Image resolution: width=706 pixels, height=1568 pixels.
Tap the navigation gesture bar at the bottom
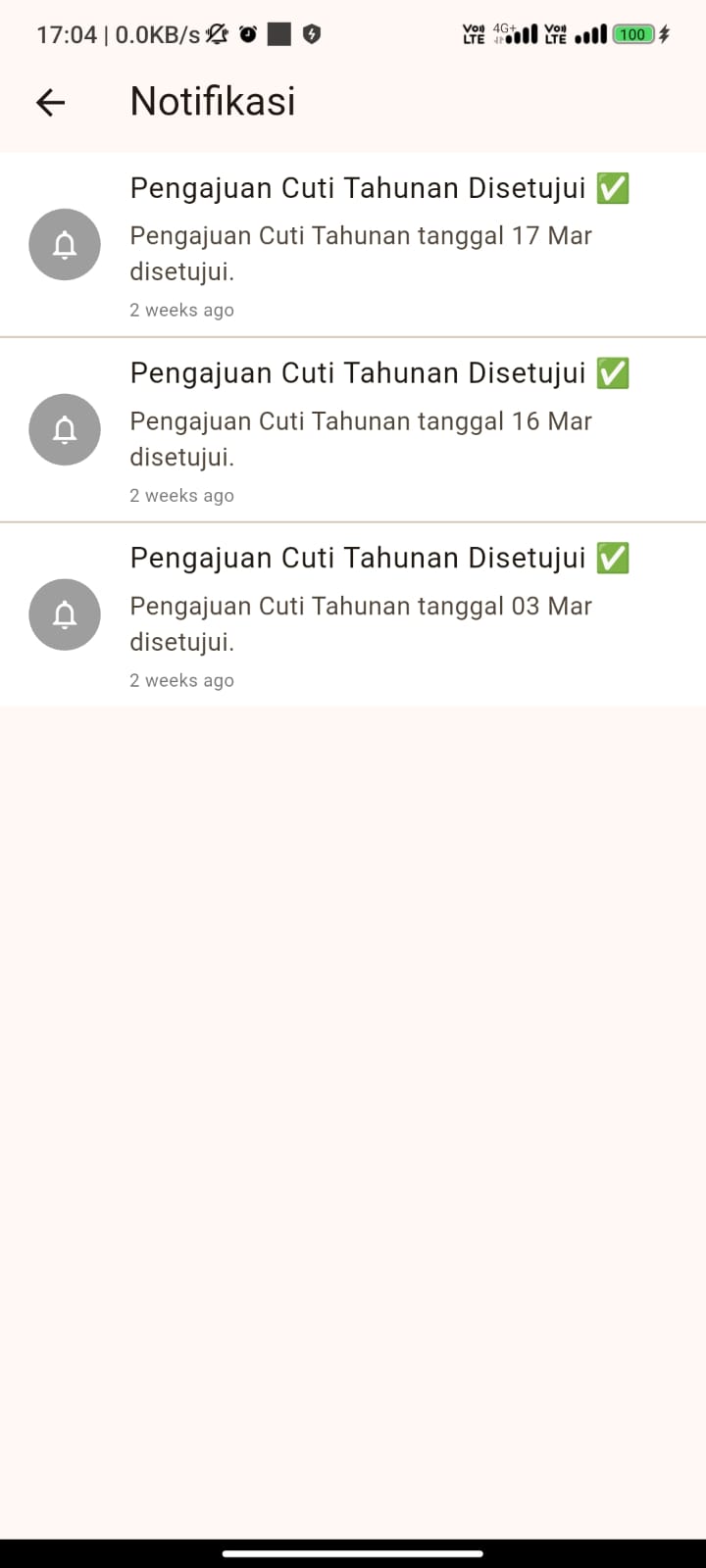coord(353,1552)
